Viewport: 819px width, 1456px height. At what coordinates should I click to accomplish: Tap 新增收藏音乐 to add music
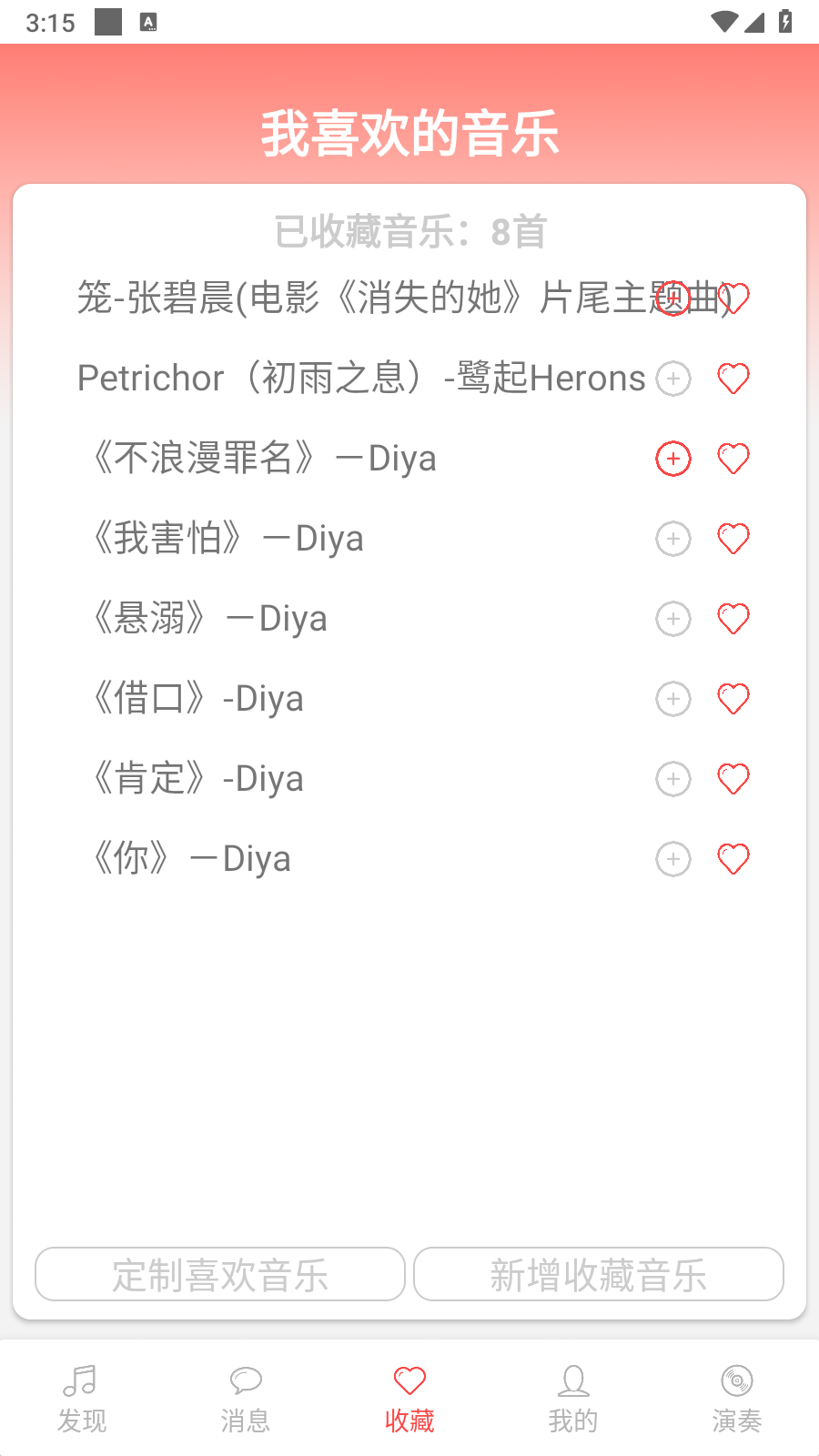pos(599,1274)
